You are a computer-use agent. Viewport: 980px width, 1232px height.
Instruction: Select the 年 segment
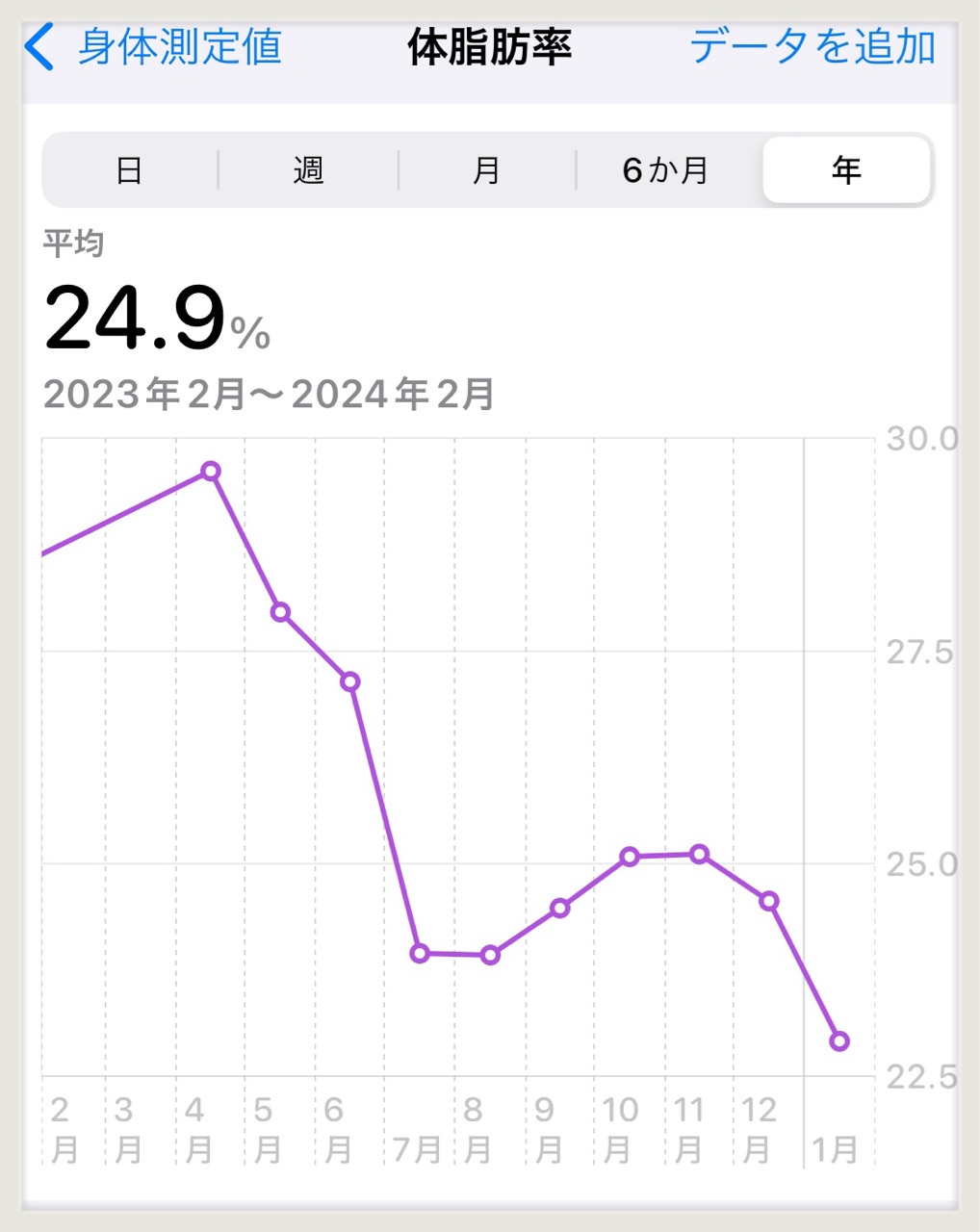click(846, 170)
